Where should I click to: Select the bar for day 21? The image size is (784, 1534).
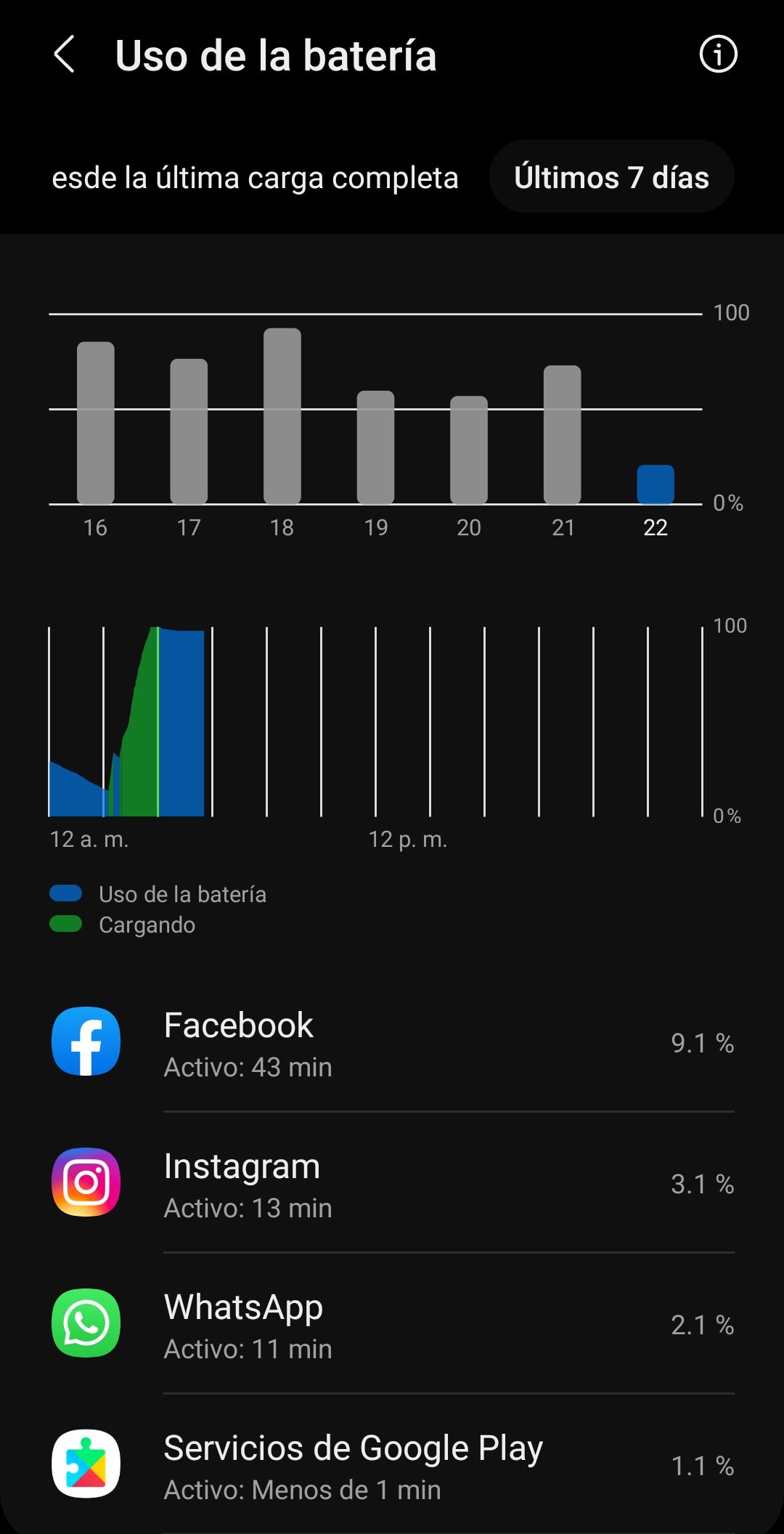point(563,434)
